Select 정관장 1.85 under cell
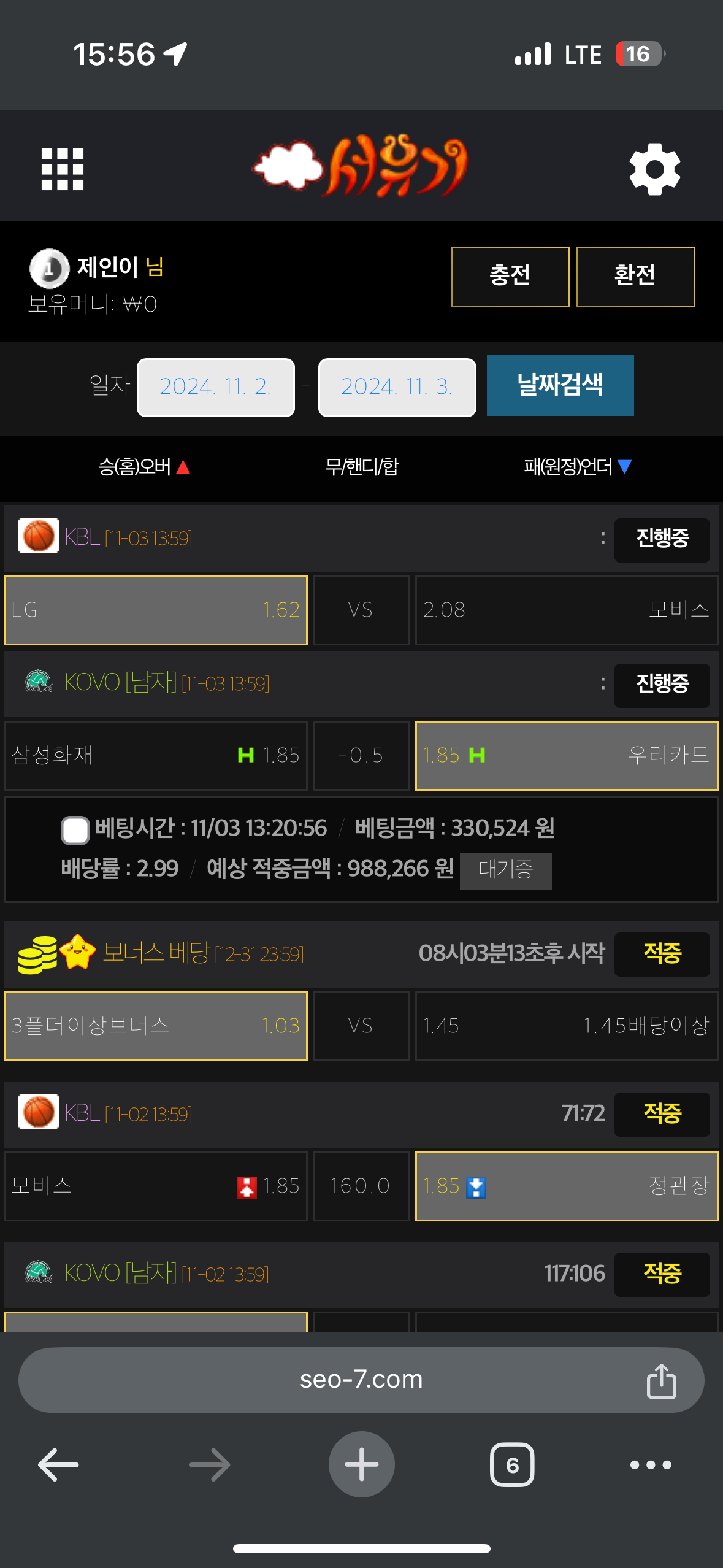This screenshot has width=723, height=1568. point(566,1186)
